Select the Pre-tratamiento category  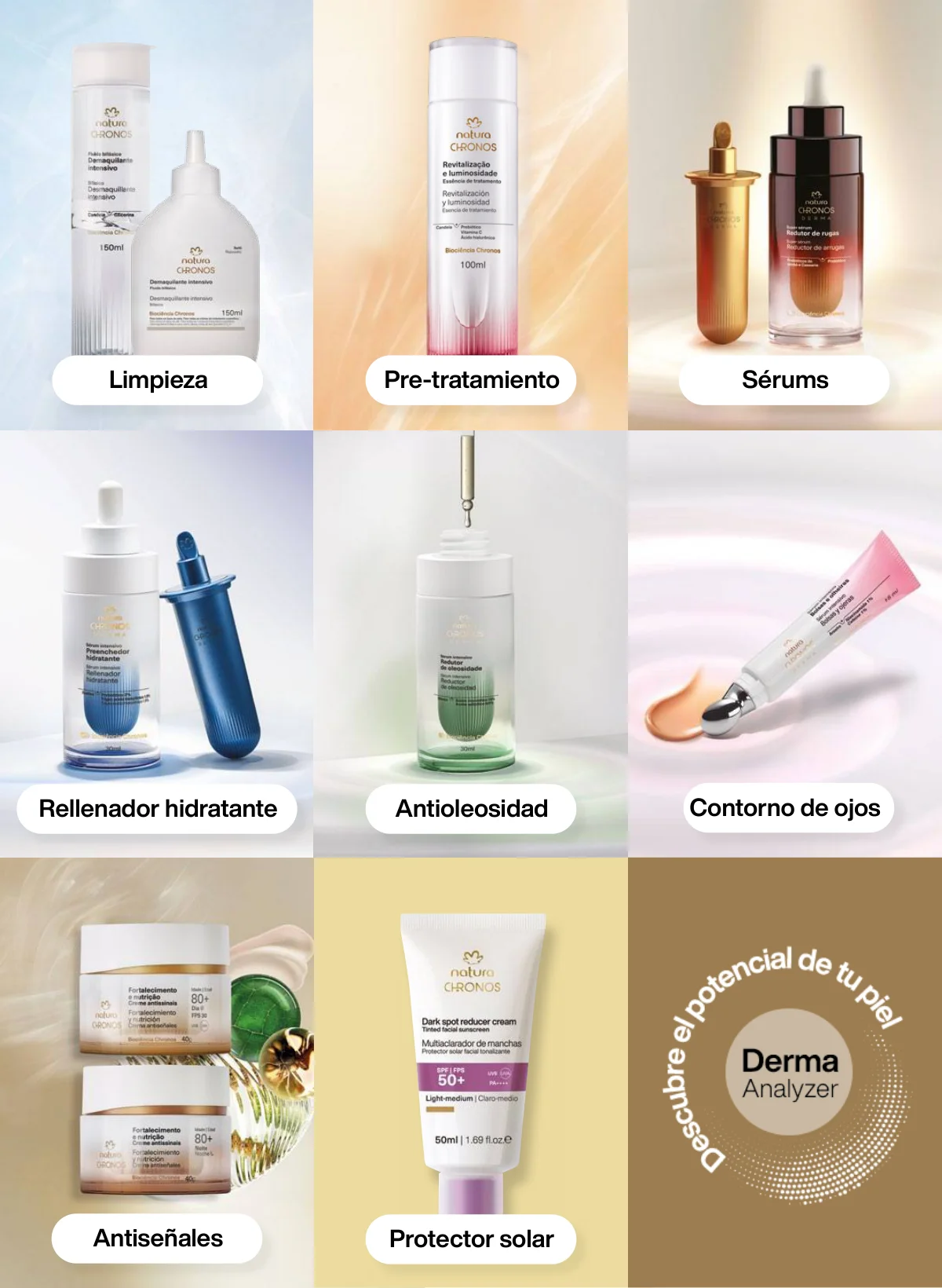point(471,380)
